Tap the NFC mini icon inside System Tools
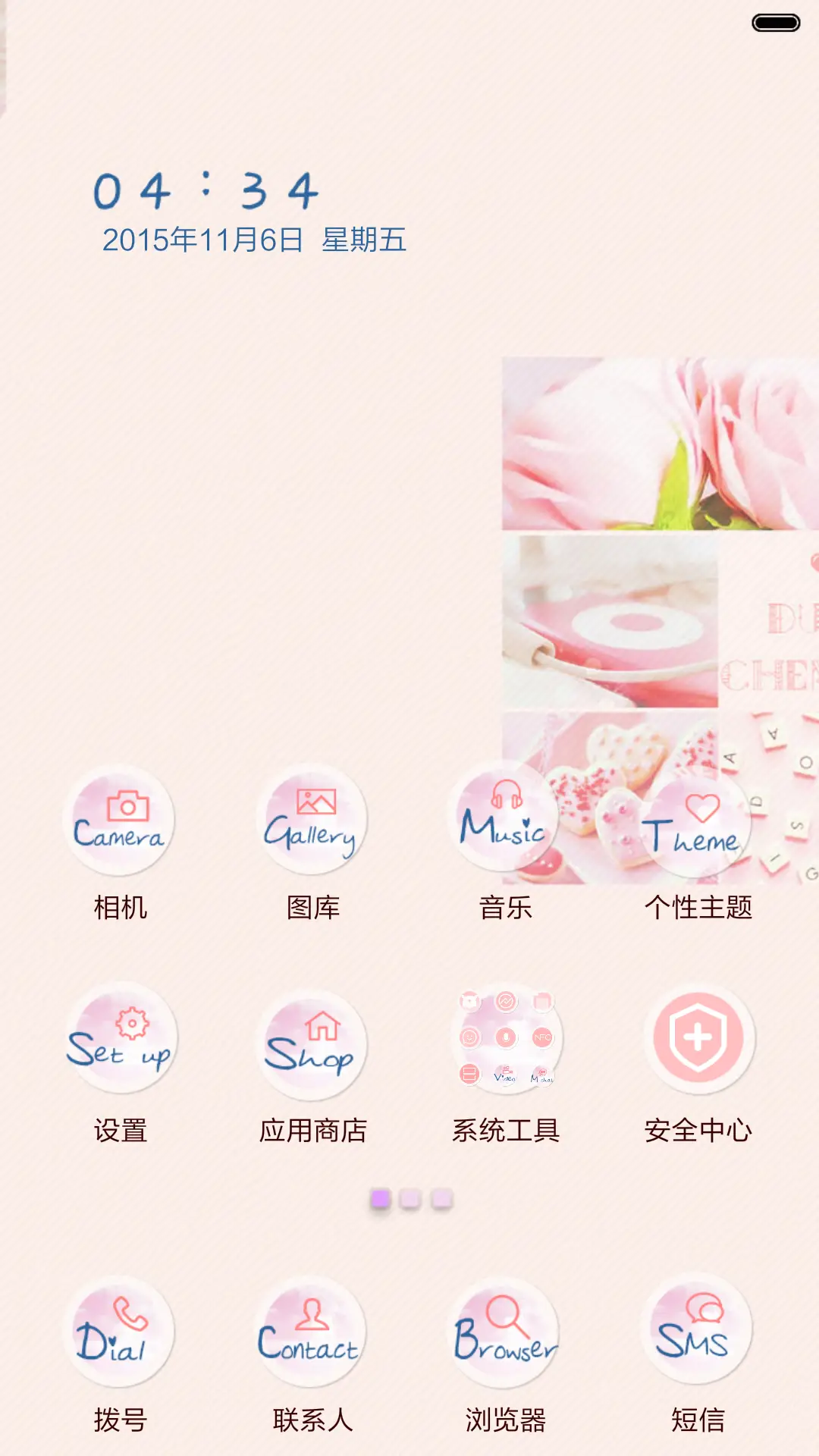The image size is (819, 1456). click(541, 1036)
